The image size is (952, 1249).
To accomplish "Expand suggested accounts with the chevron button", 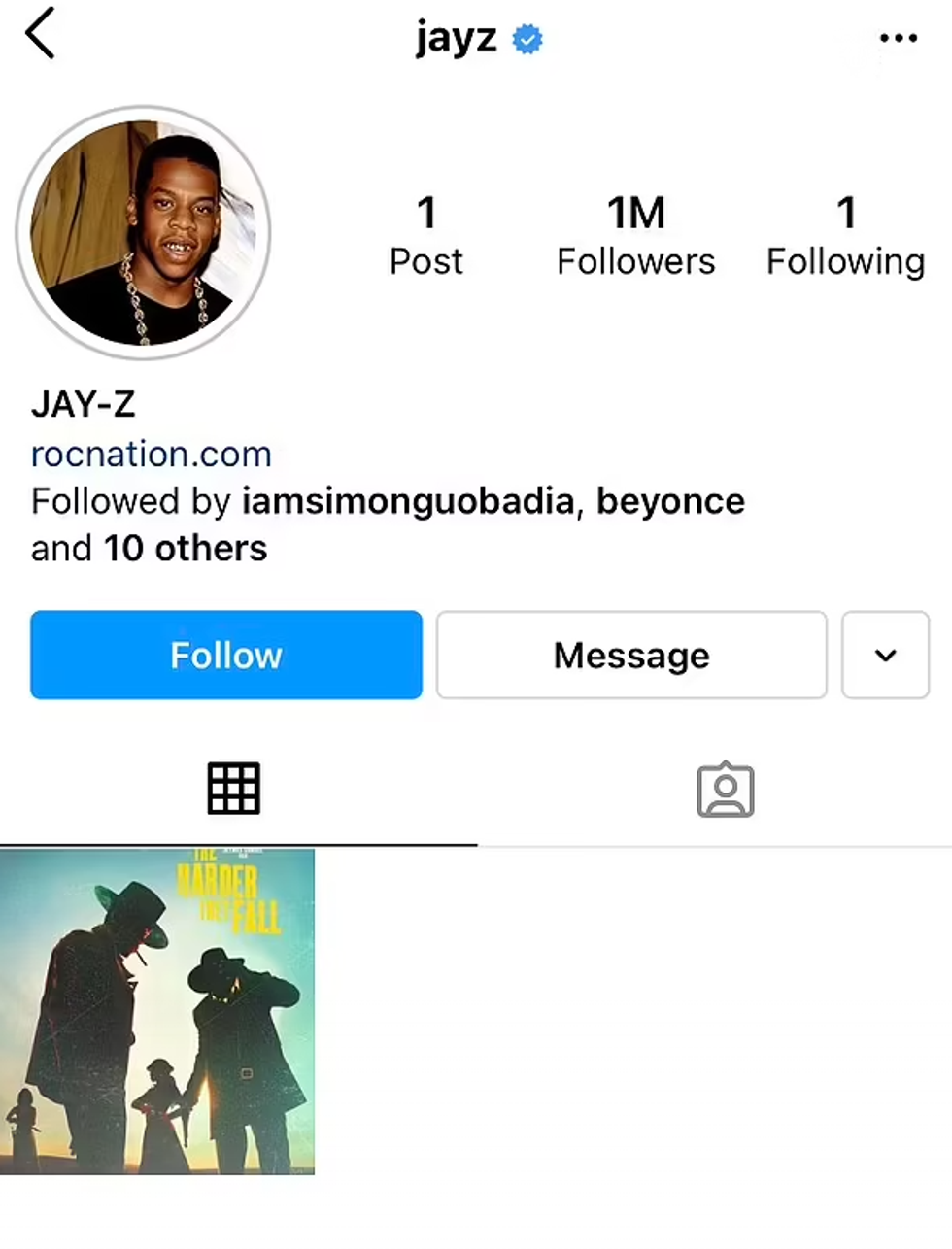I will (885, 655).
